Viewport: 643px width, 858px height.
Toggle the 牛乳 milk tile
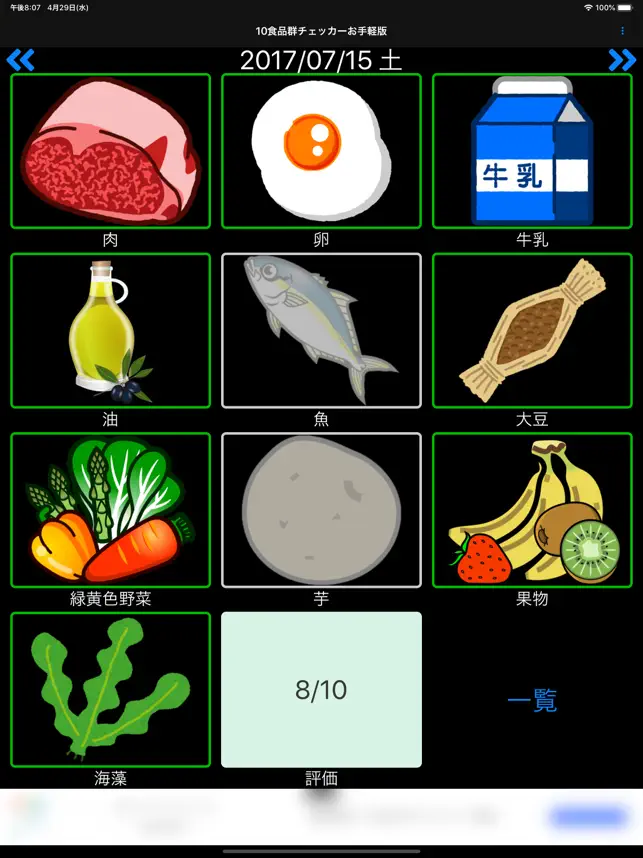[532, 151]
